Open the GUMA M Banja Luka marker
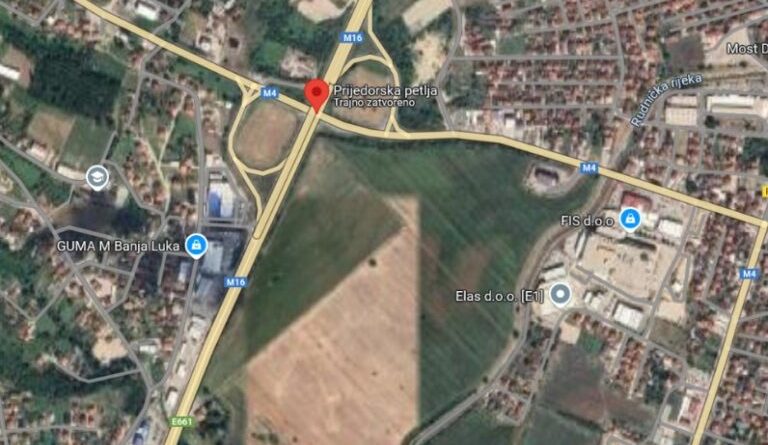Image resolution: width=768 pixels, height=445 pixels. [196, 246]
